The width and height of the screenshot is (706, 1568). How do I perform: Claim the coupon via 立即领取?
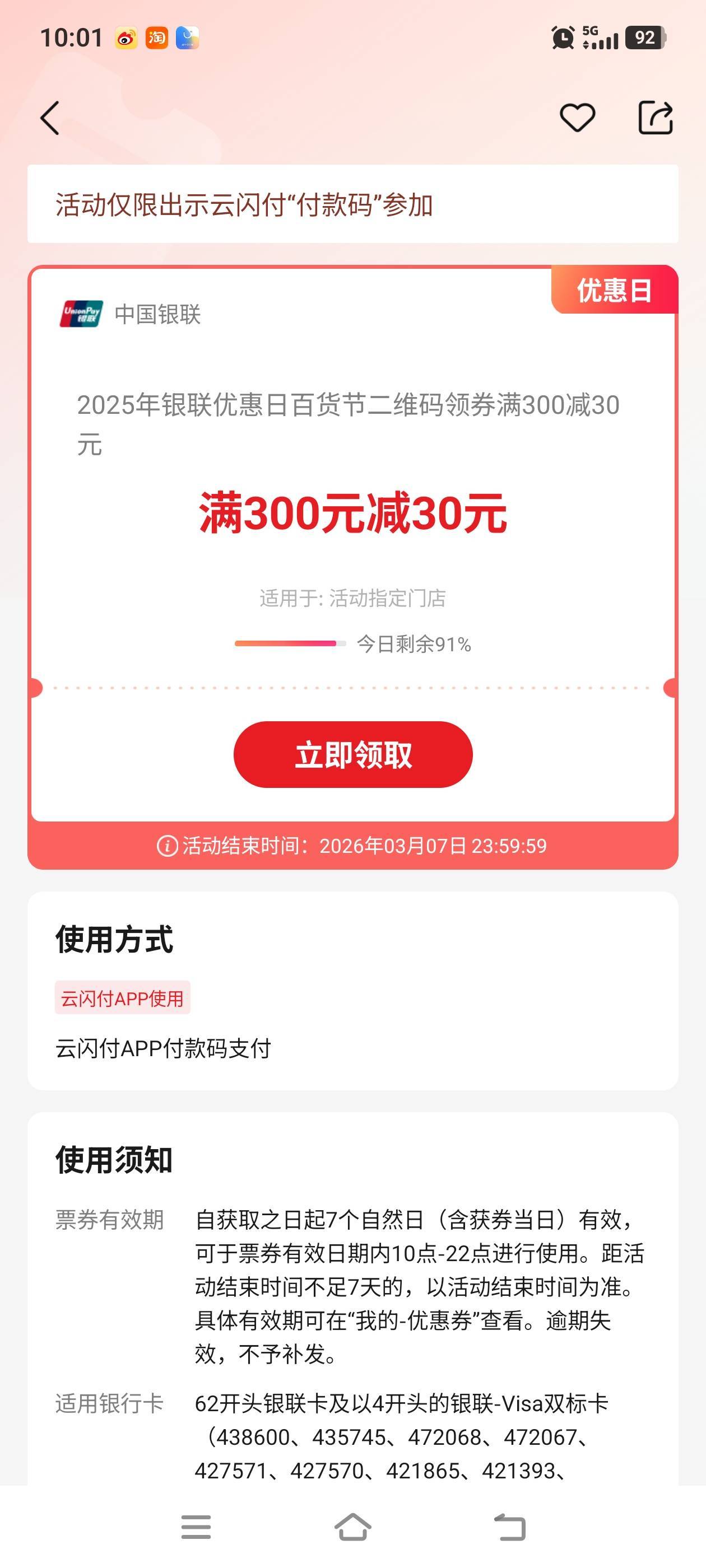pyautogui.click(x=352, y=754)
